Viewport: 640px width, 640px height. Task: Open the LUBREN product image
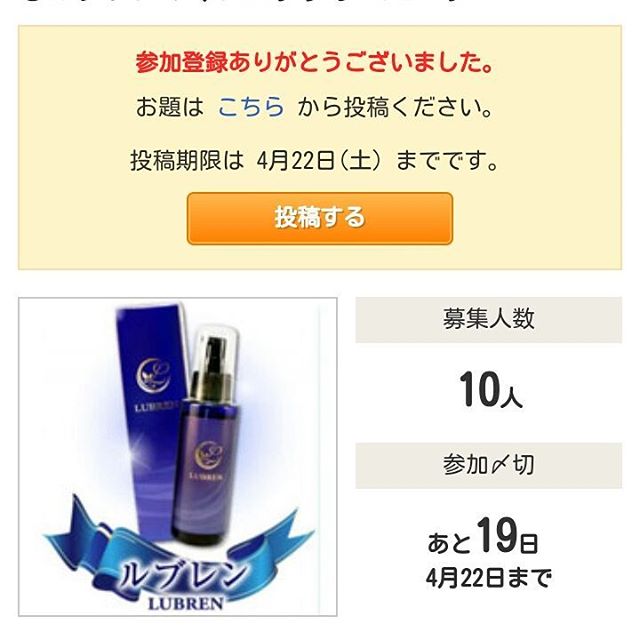[x=178, y=456]
